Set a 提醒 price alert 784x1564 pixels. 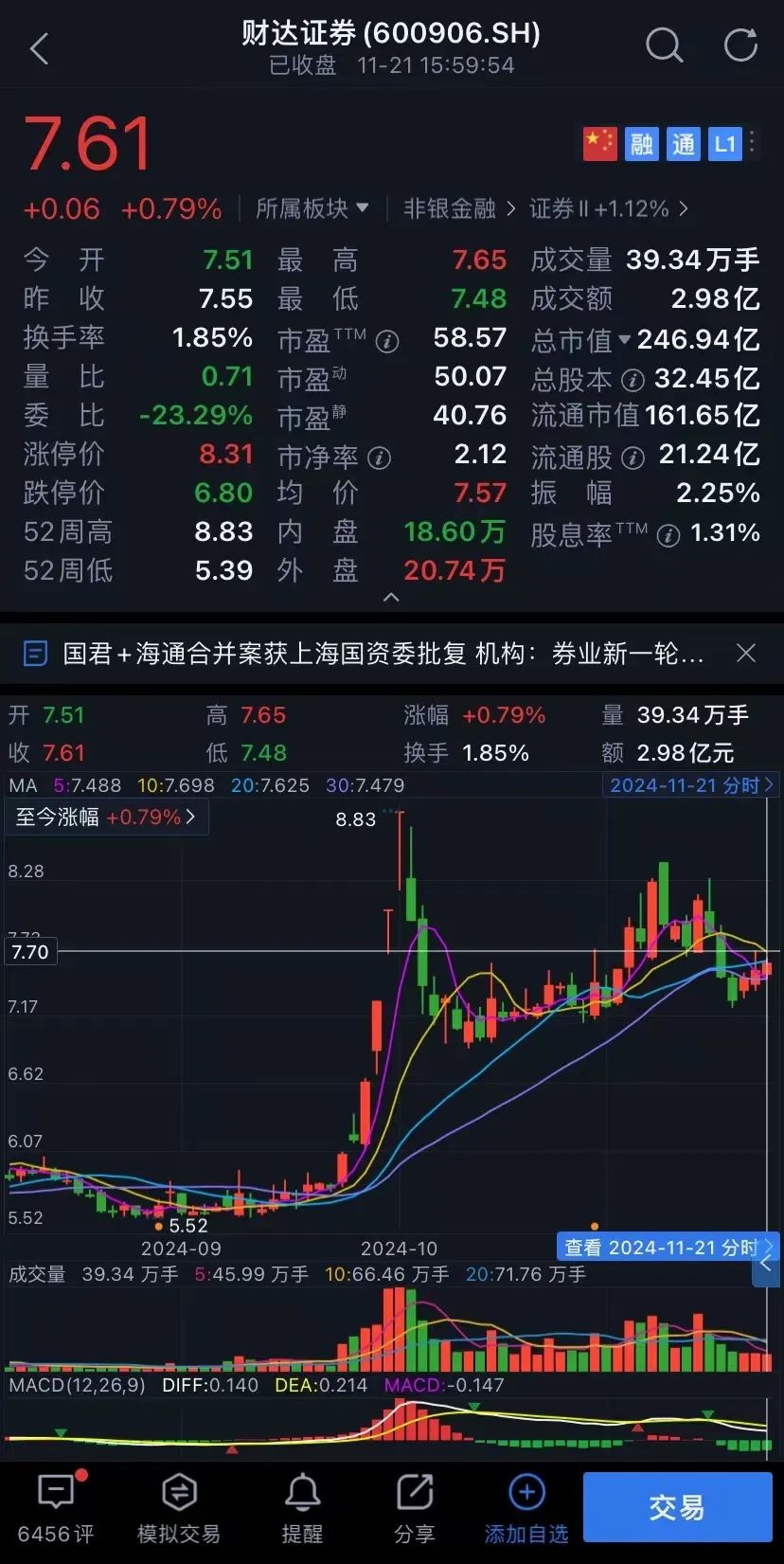tap(302, 1507)
